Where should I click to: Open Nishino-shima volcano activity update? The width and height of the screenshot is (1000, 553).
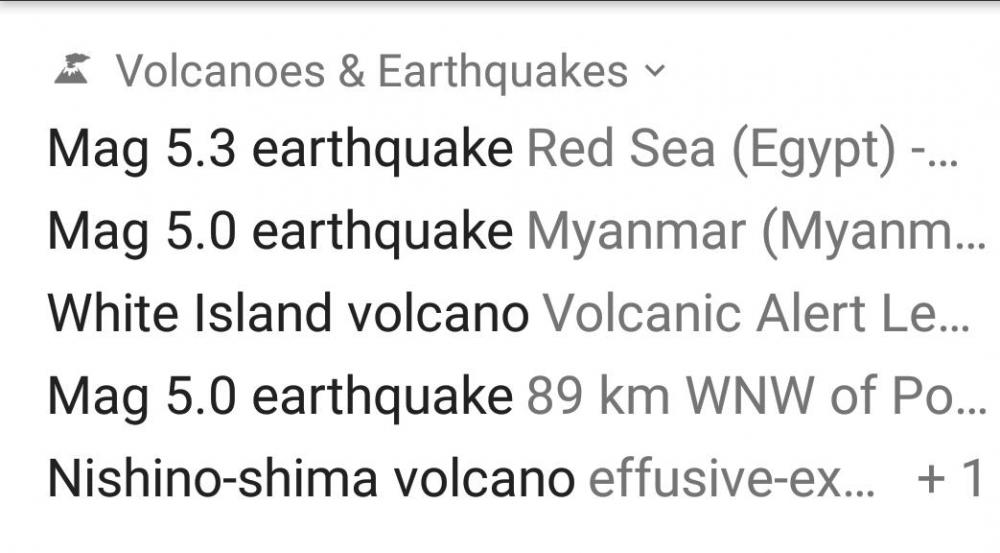tap(460, 479)
